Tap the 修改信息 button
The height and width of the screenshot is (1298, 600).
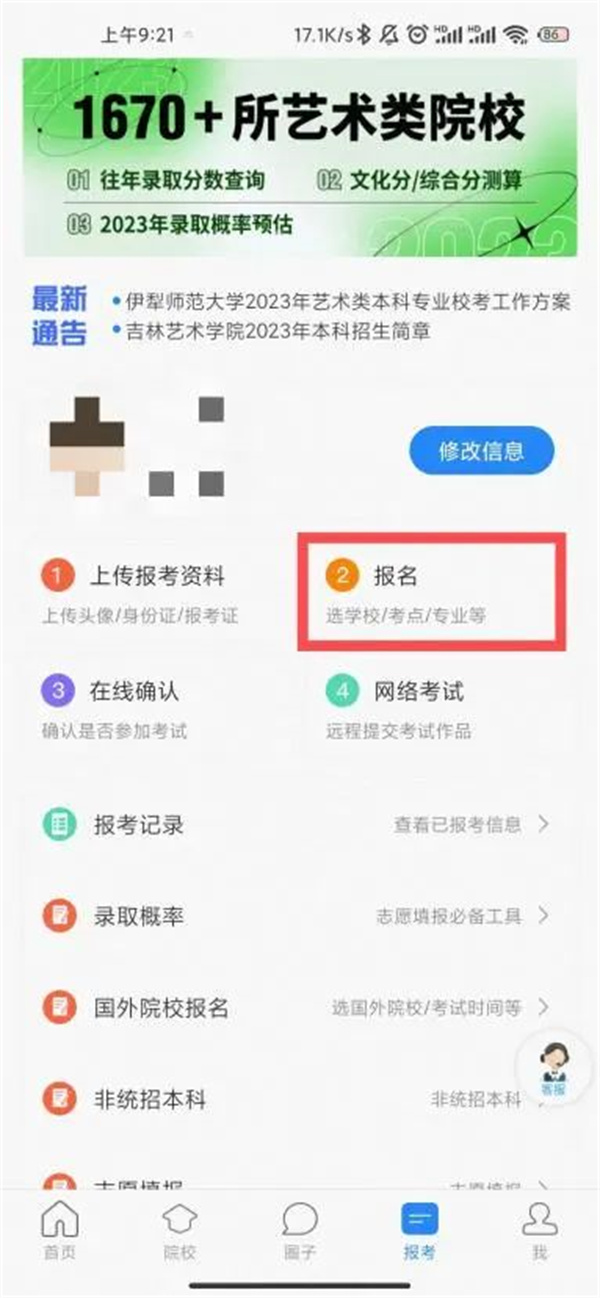[481, 451]
